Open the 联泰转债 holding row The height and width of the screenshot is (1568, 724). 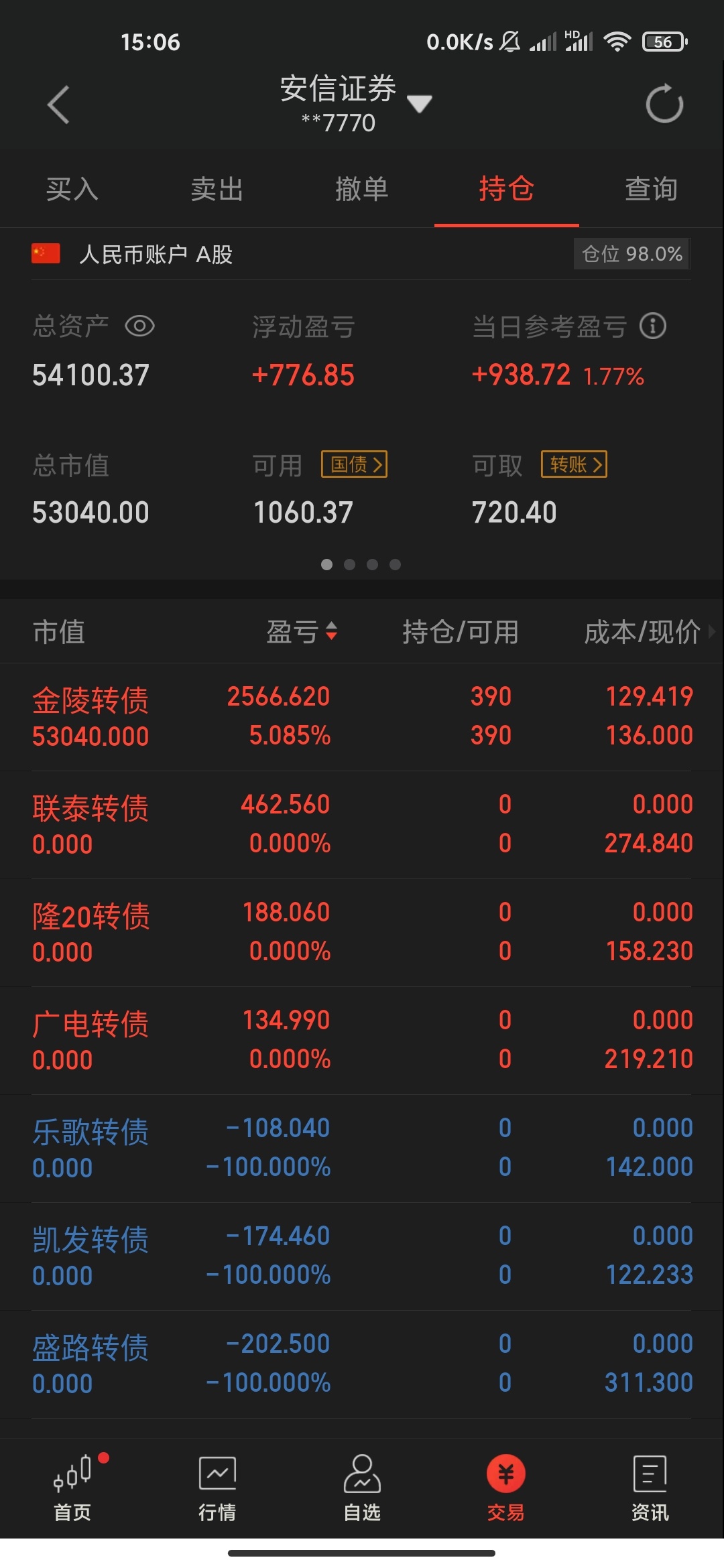[362, 824]
